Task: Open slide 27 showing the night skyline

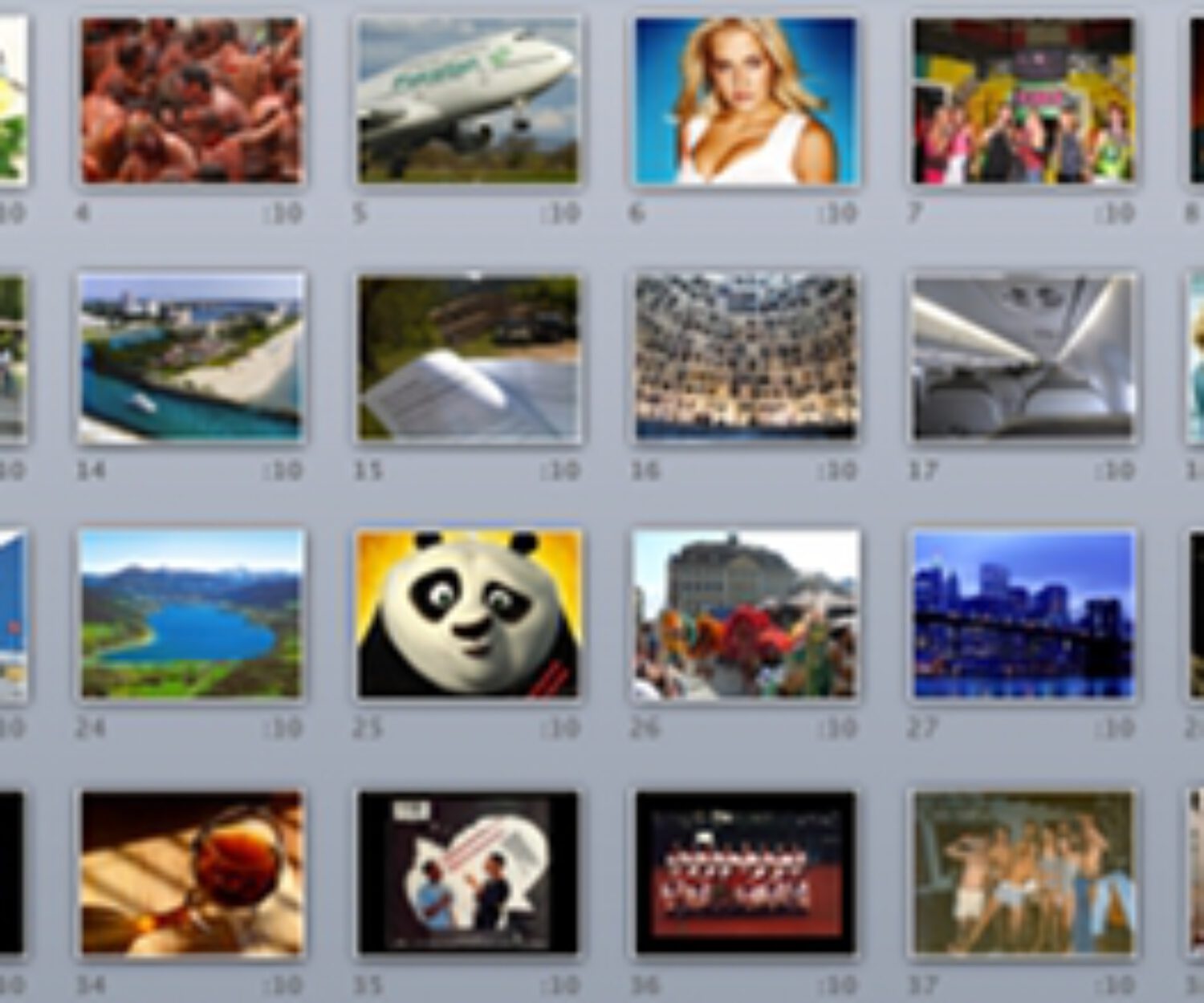Action: pos(1023,614)
